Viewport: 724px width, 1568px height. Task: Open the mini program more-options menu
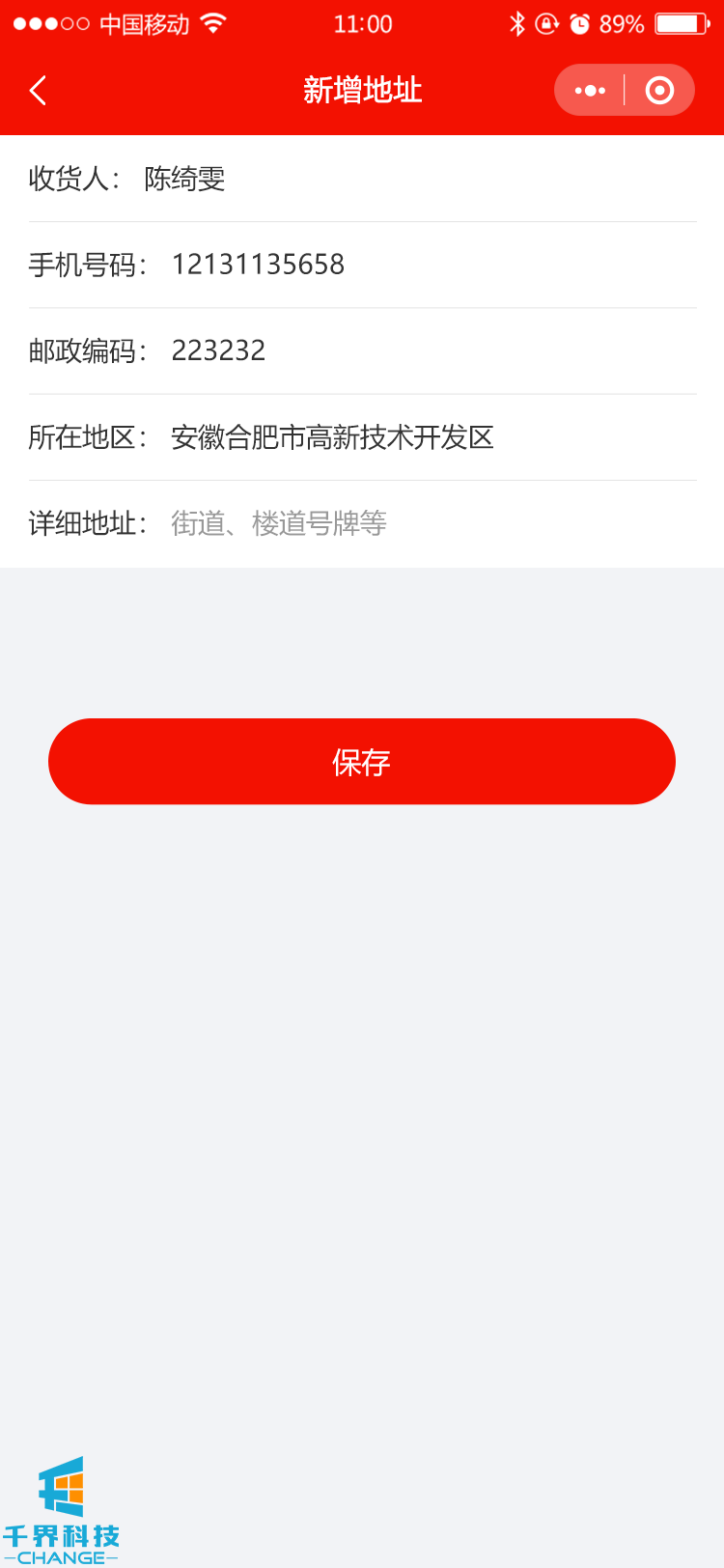[x=590, y=91]
